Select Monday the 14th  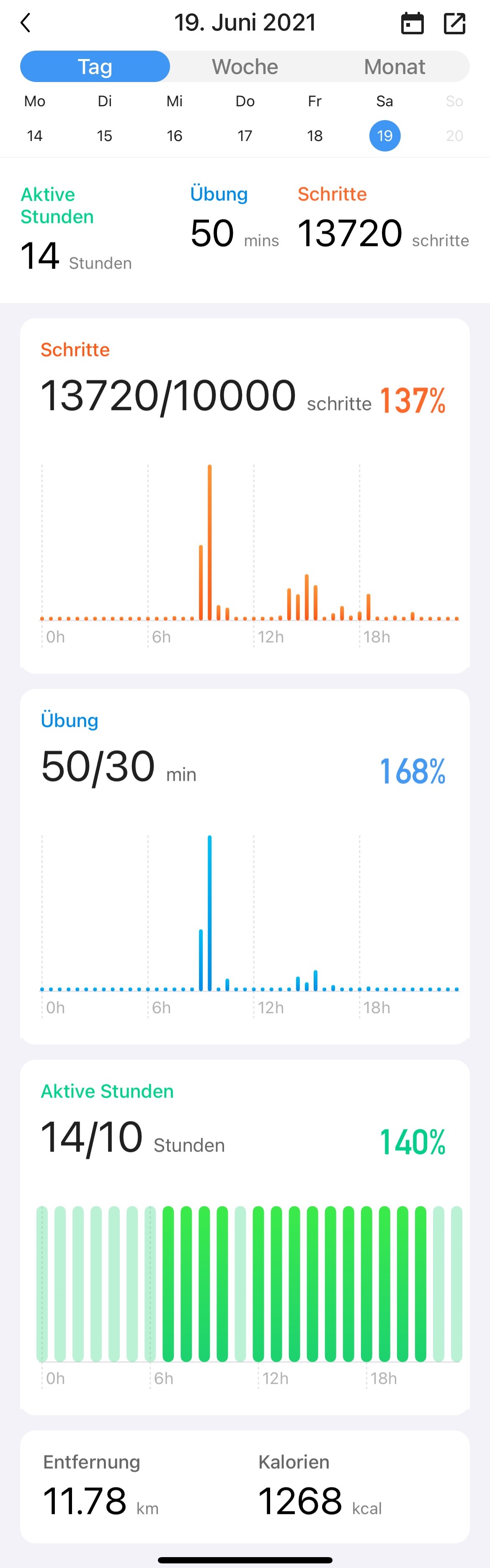(35, 135)
